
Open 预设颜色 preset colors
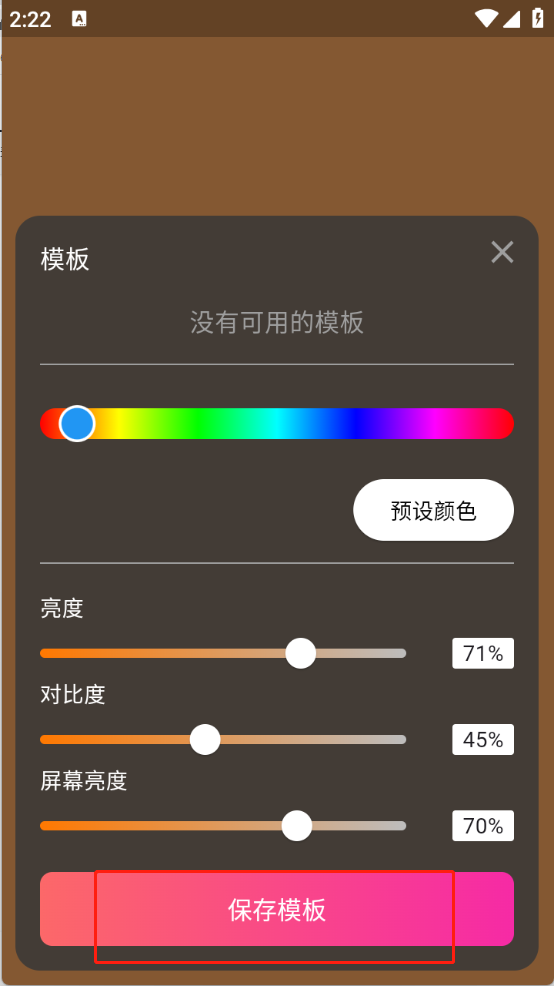[x=433, y=510]
